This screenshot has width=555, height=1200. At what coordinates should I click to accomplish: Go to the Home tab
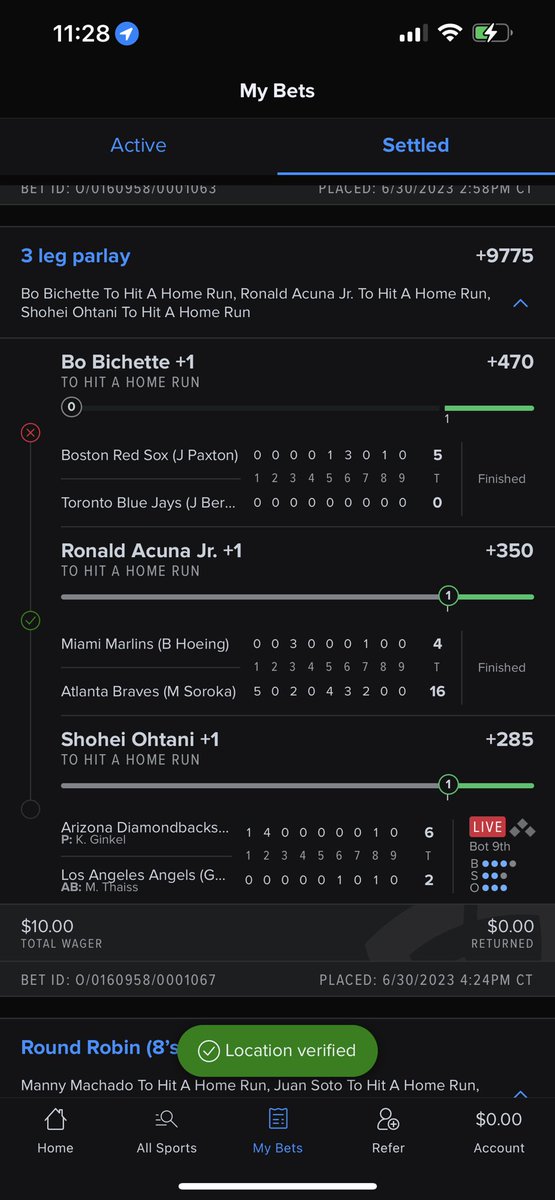tap(55, 1132)
